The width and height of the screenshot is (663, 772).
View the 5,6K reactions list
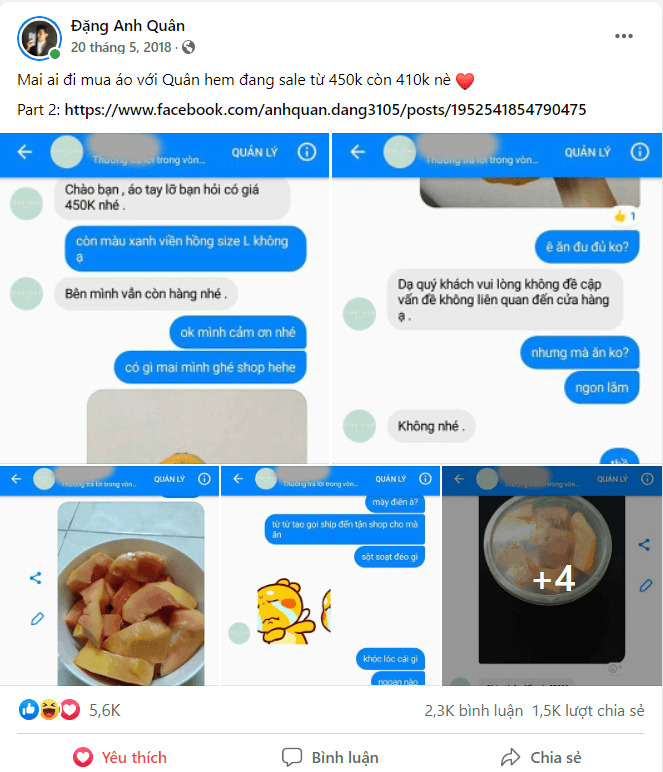coord(104,710)
